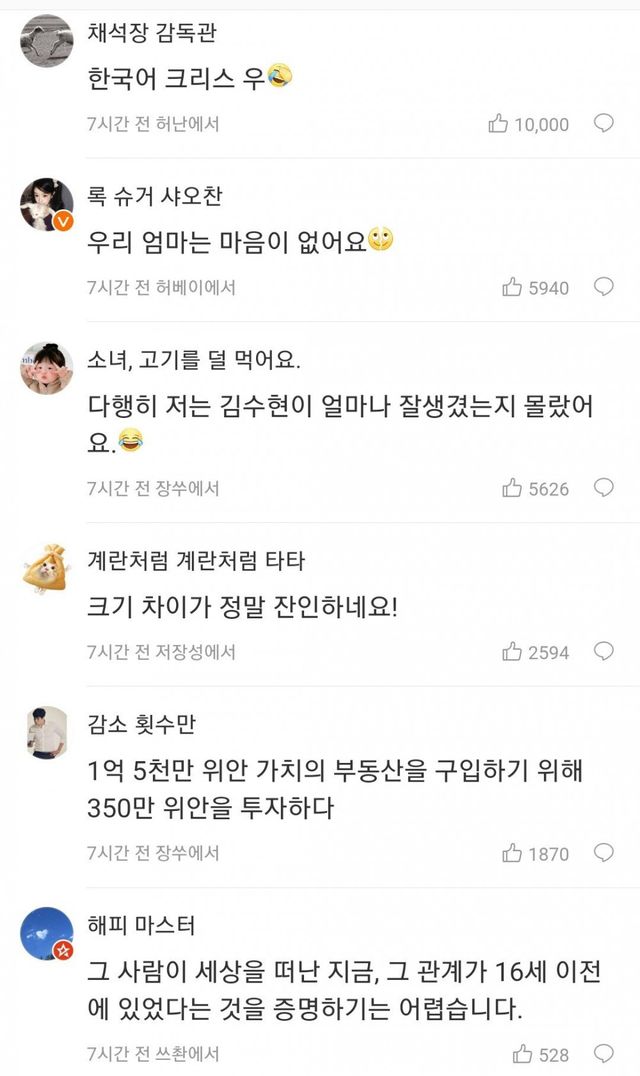
Task: Like the comment by 채석장 감독관
Action: (x=499, y=124)
